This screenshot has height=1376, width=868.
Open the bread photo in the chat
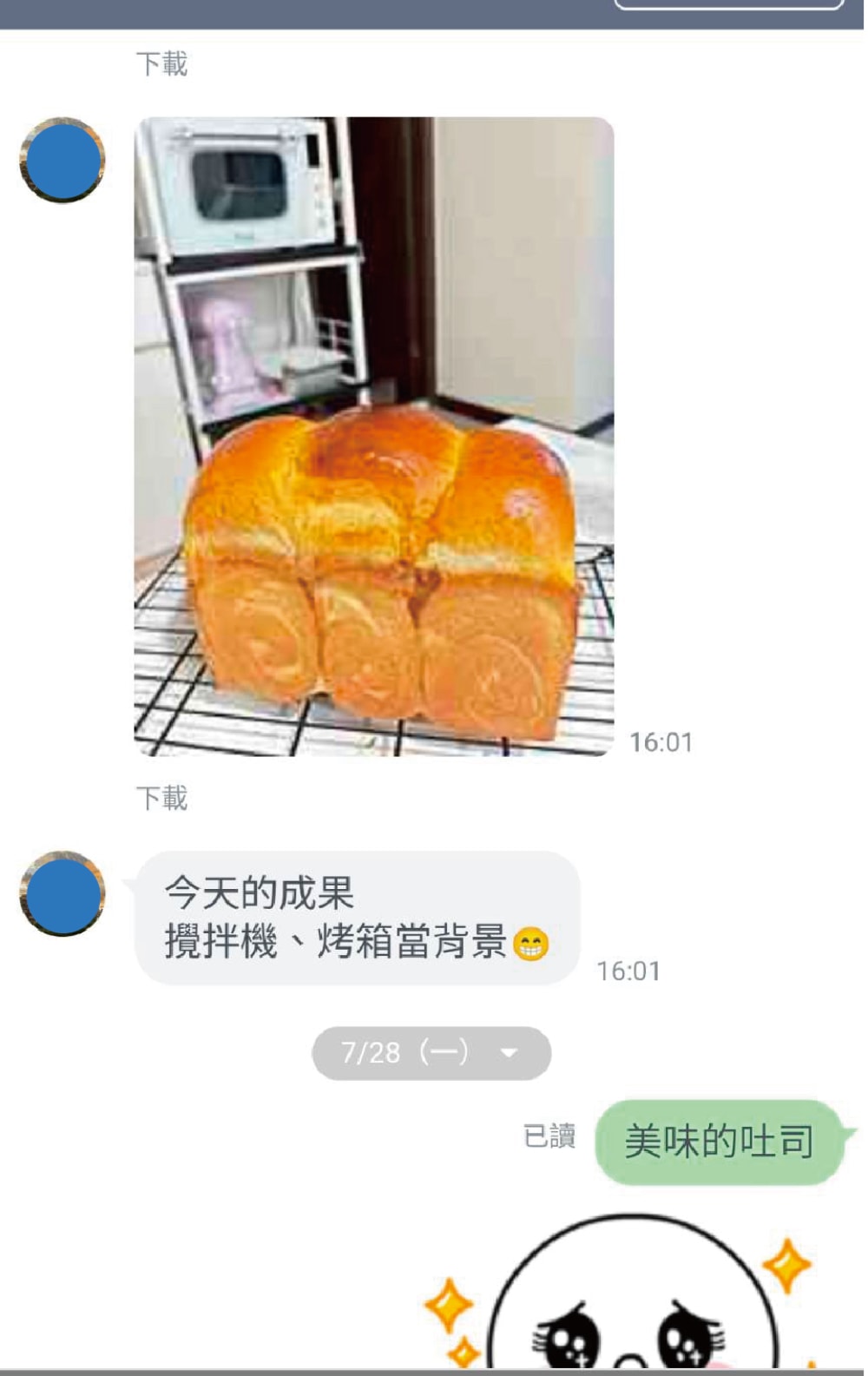click(x=374, y=436)
